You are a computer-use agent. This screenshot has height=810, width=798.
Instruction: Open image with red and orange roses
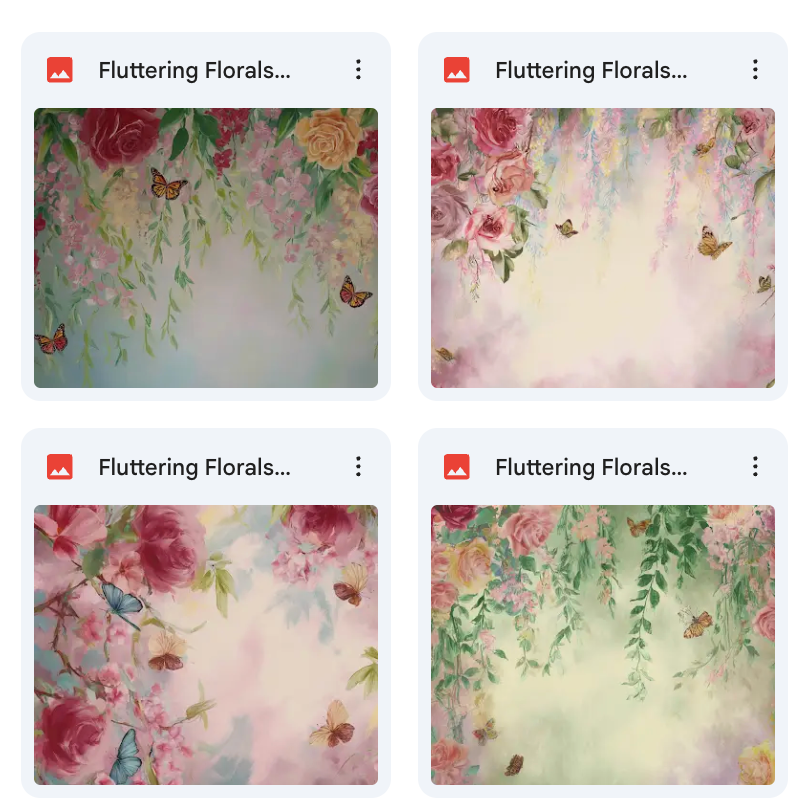tap(206, 247)
